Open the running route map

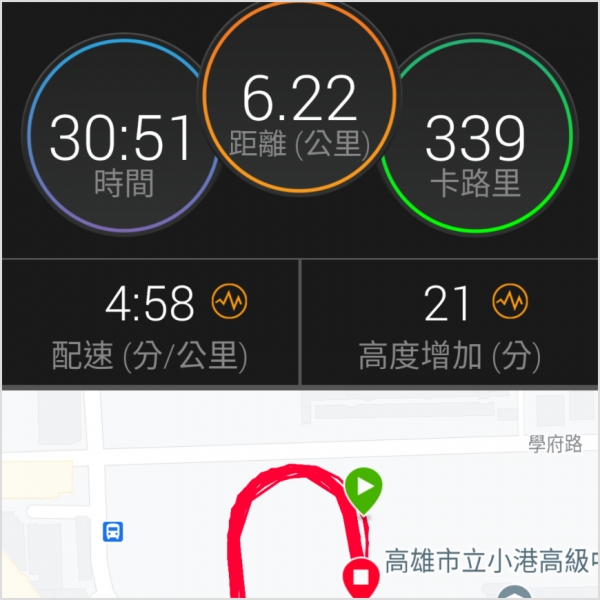(300, 500)
